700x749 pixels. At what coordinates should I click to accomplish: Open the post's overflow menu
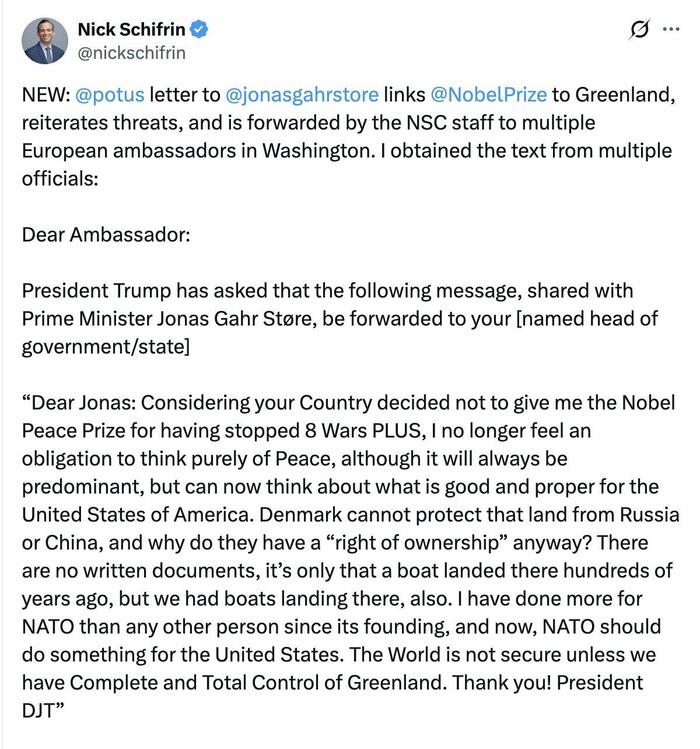point(670,30)
